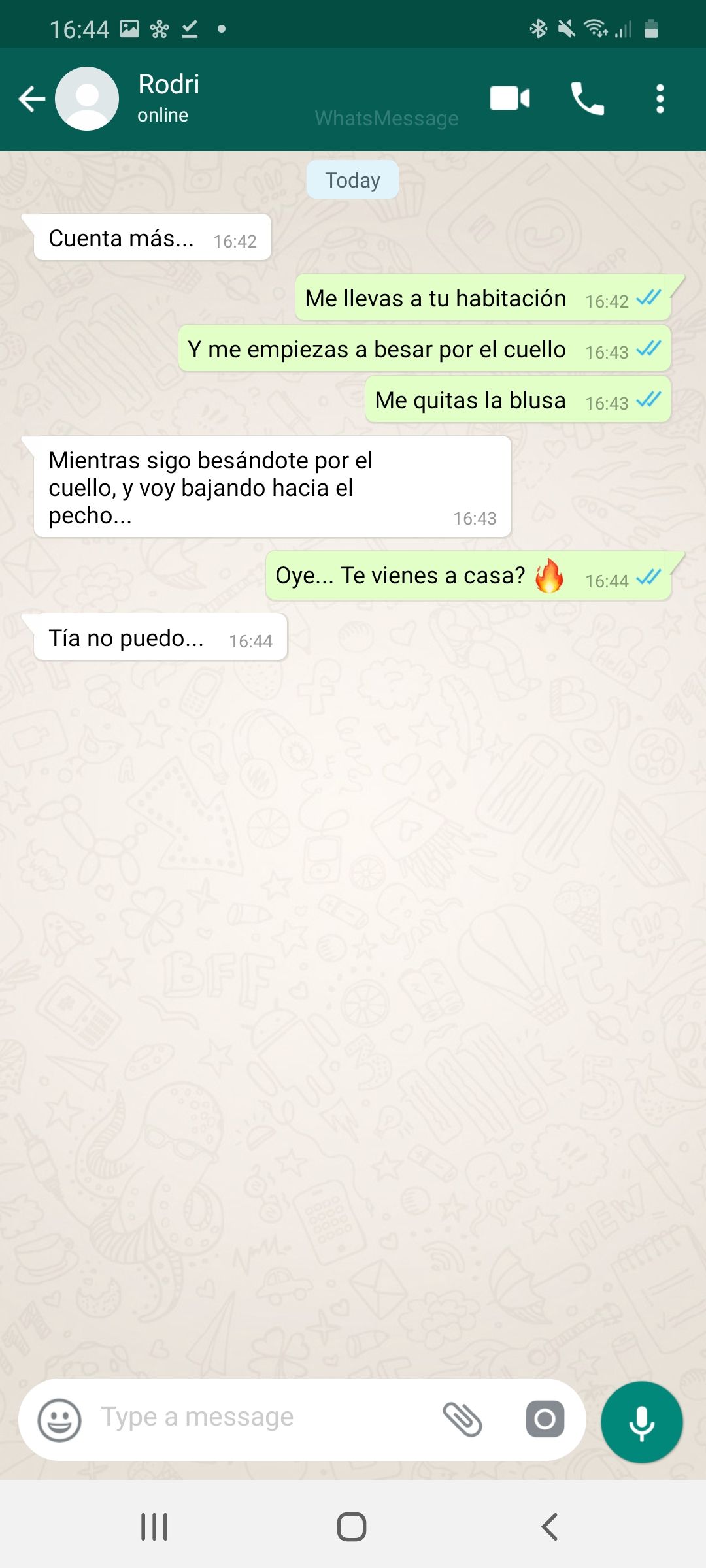706x1568 pixels.
Task: Tap the system home button
Action: click(352, 1527)
